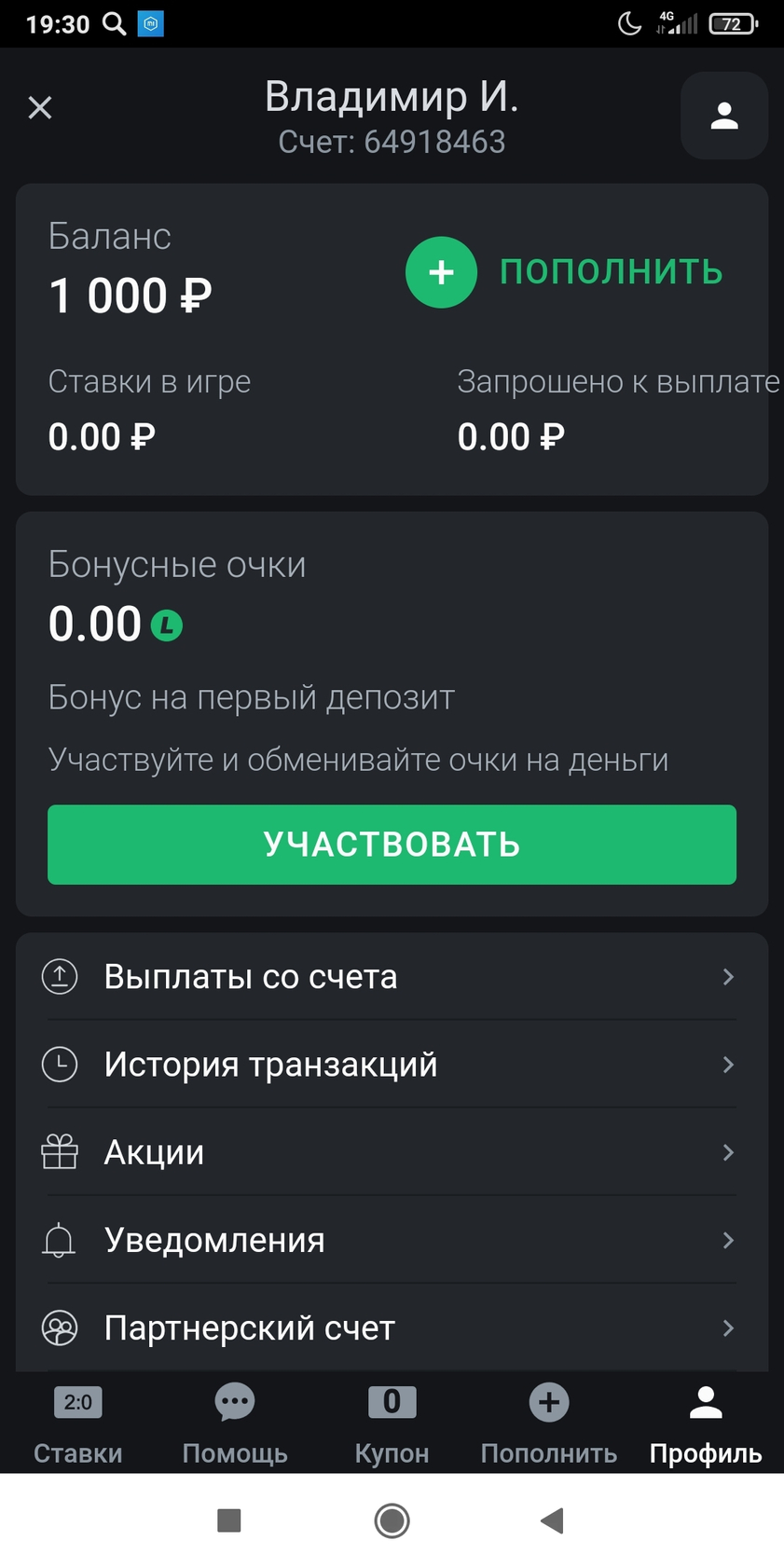
Task: Tap the УЧАСТВОВАТЬ bonus button
Action: click(392, 845)
